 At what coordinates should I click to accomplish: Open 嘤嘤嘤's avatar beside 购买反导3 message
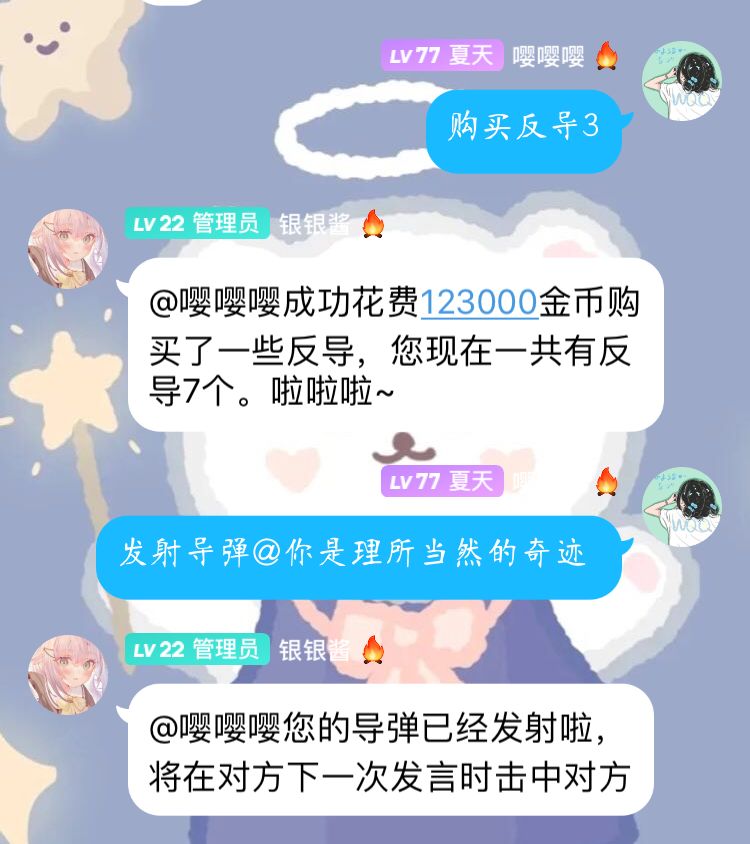tap(681, 82)
